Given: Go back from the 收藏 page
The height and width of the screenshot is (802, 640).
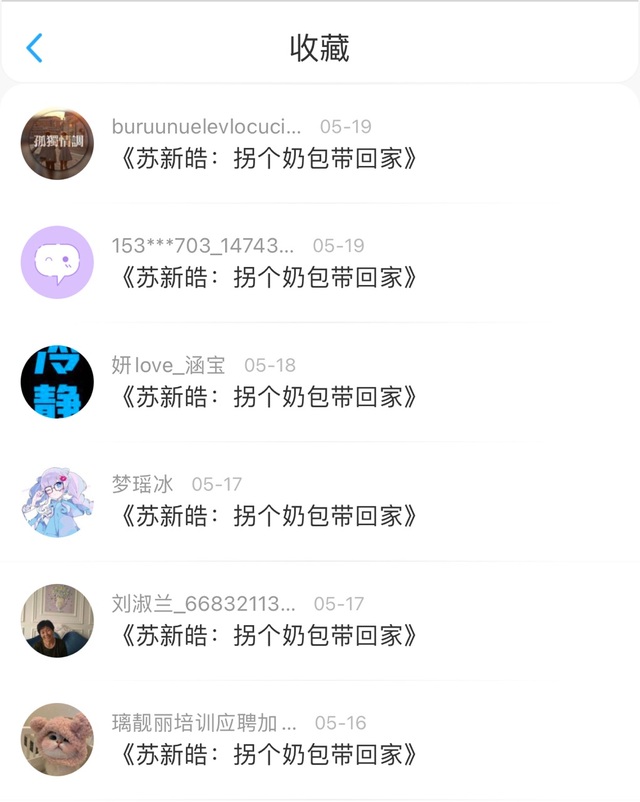Looking at the screenshot, I should point(35,47).
